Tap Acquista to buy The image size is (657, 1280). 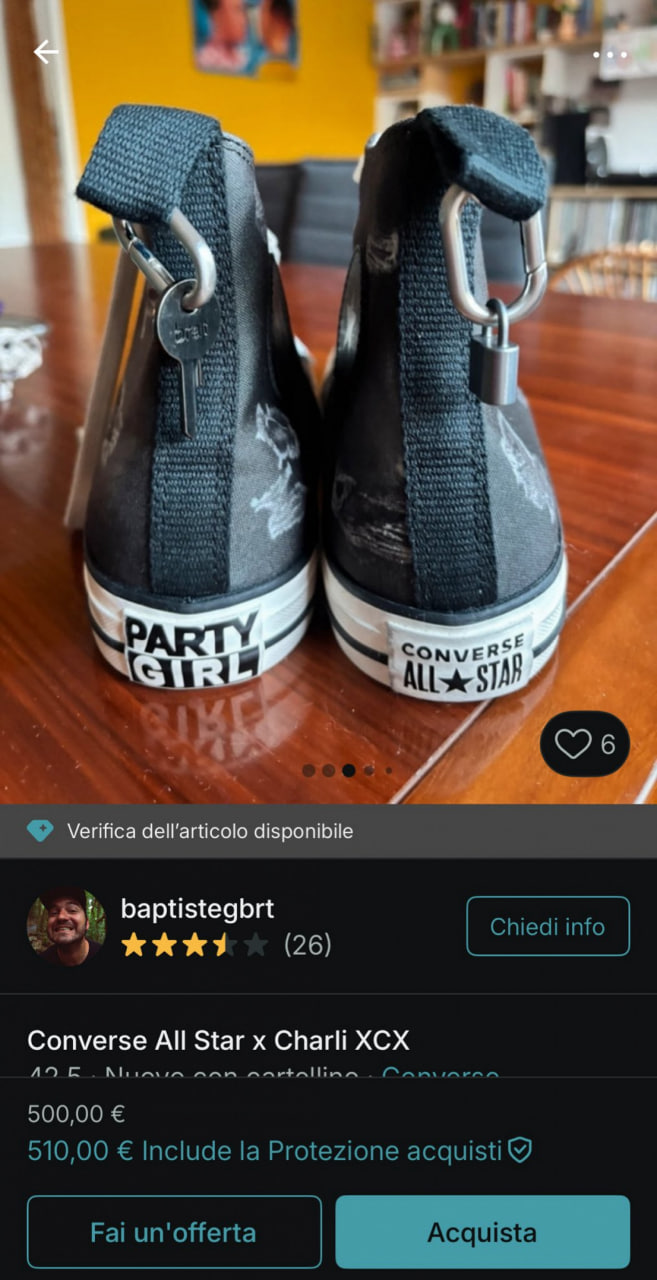[x=482, y=1232]
